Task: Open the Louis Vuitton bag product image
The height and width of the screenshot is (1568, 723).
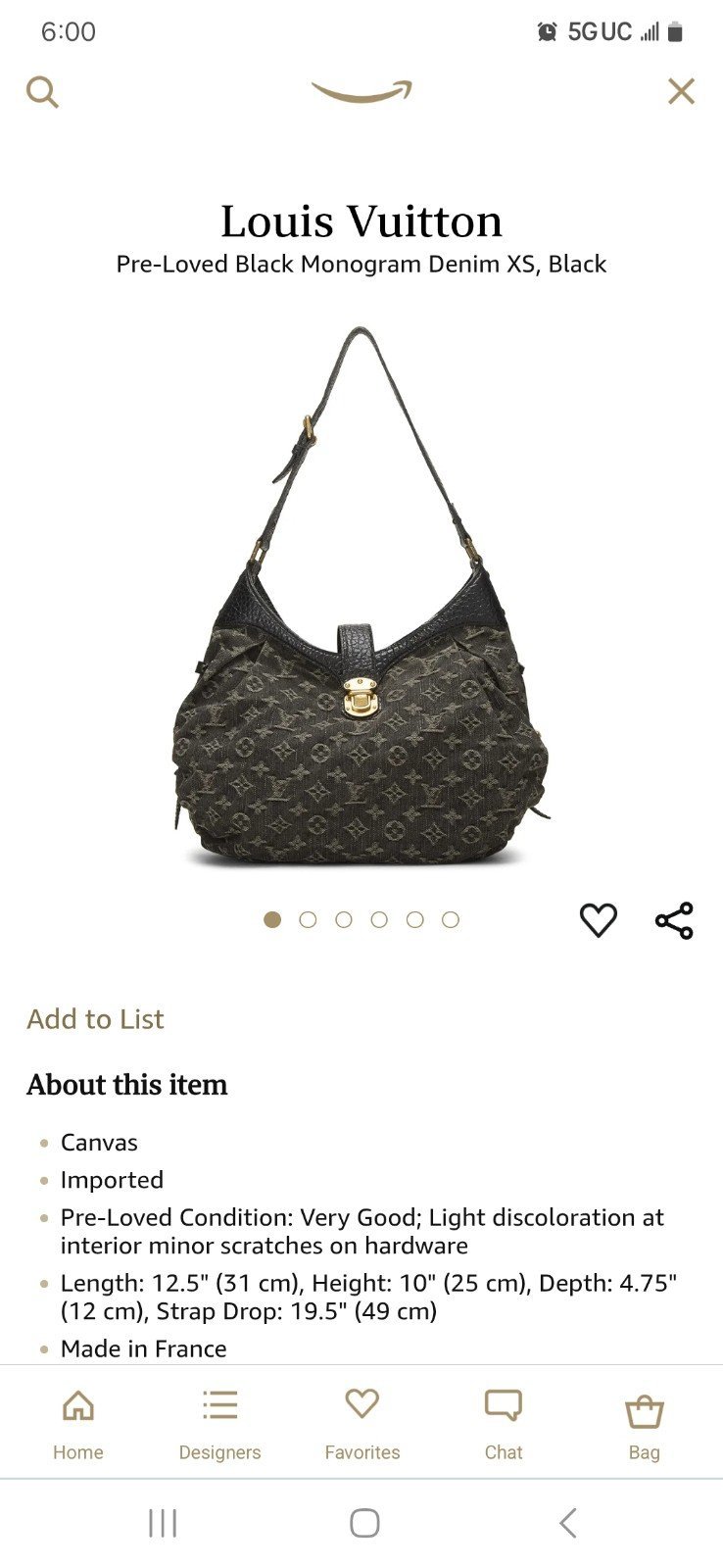Action: point(361,598)
